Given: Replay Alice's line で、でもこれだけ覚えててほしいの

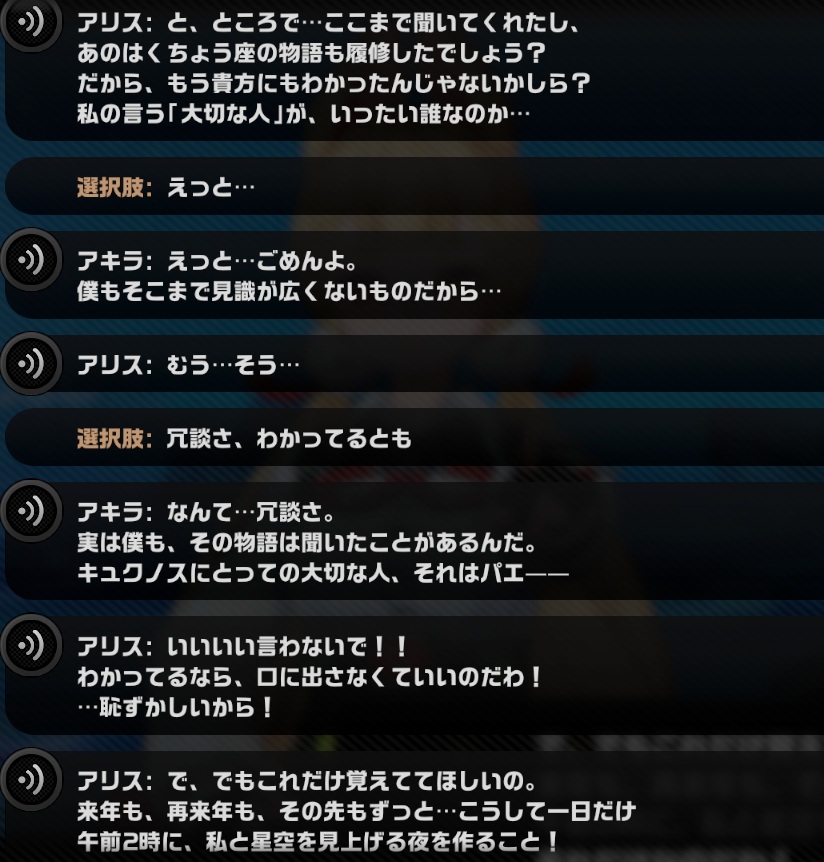Looking at the screenshot, I should [x=31, y=778].
